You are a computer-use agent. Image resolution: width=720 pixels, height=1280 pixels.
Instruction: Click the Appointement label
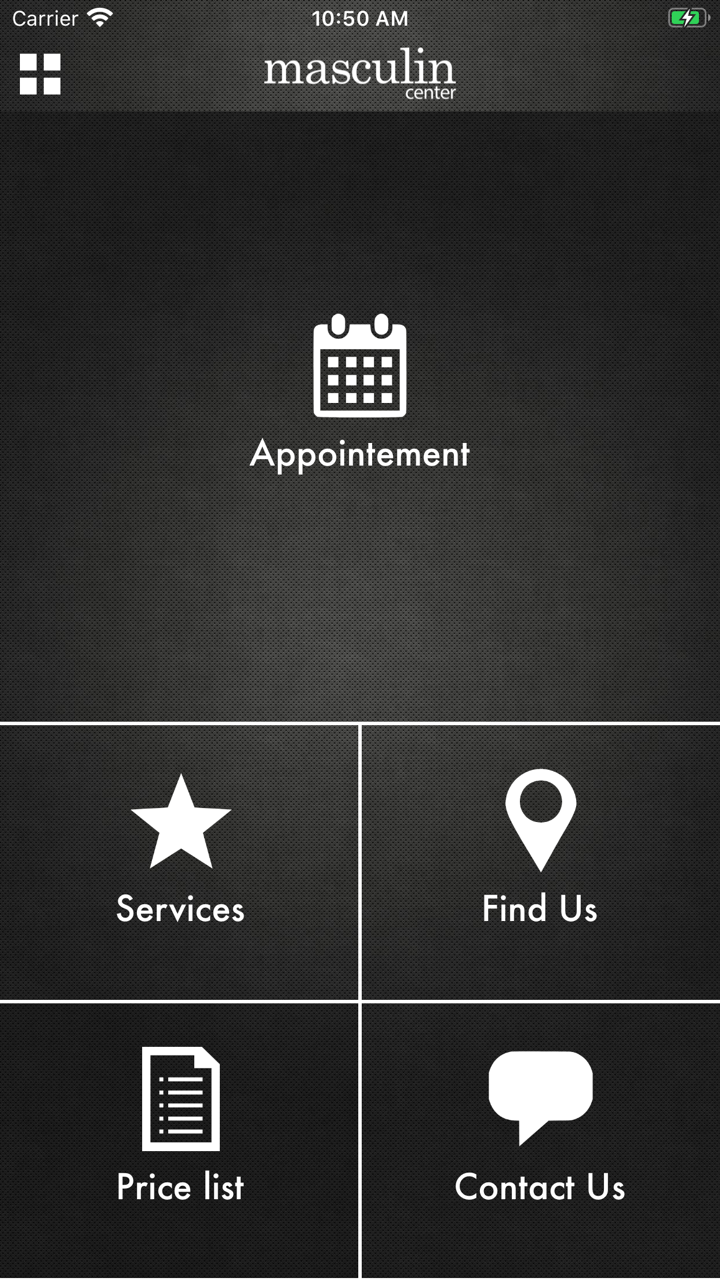[x=360, y=453]
